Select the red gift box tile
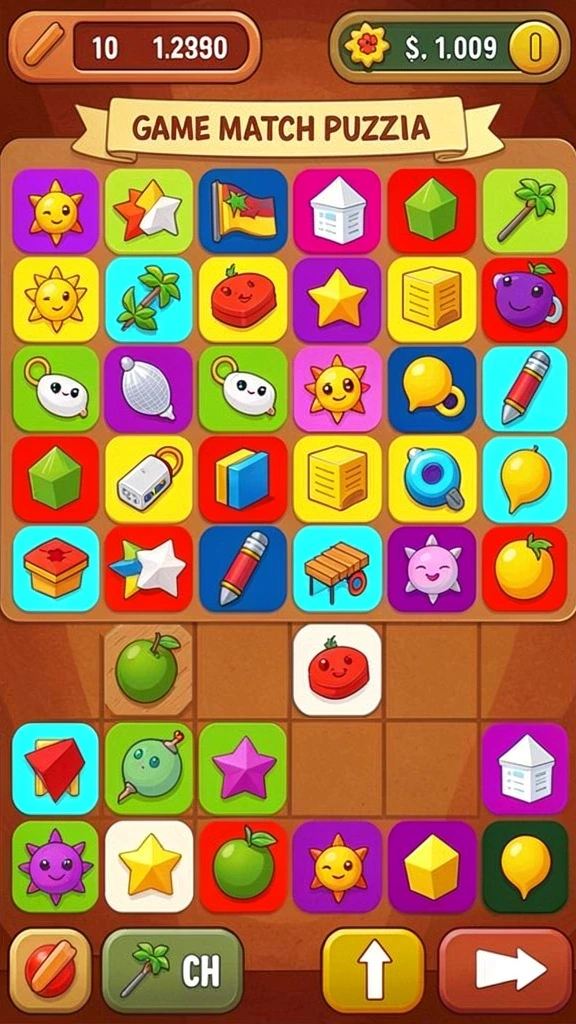 click(56, 568)
